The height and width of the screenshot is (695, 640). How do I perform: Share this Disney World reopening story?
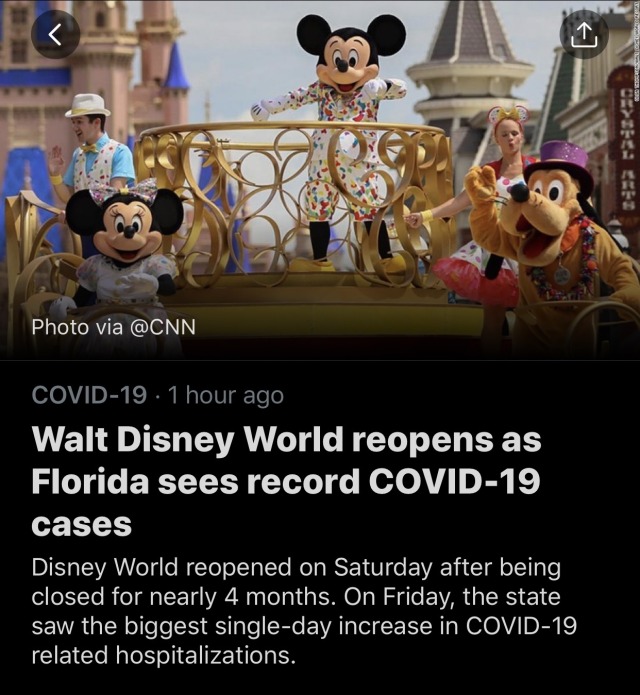585,35
